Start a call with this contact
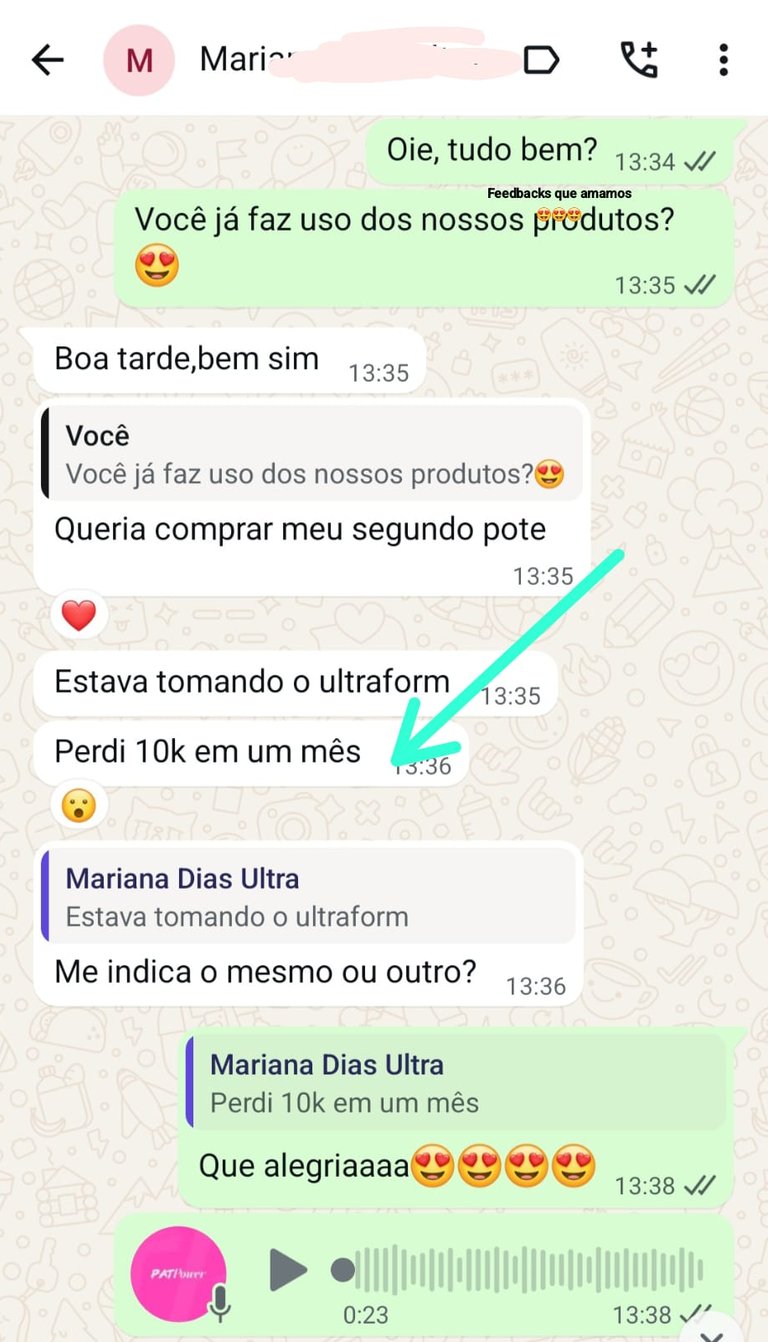768x1342 pixels. point(639,60)
